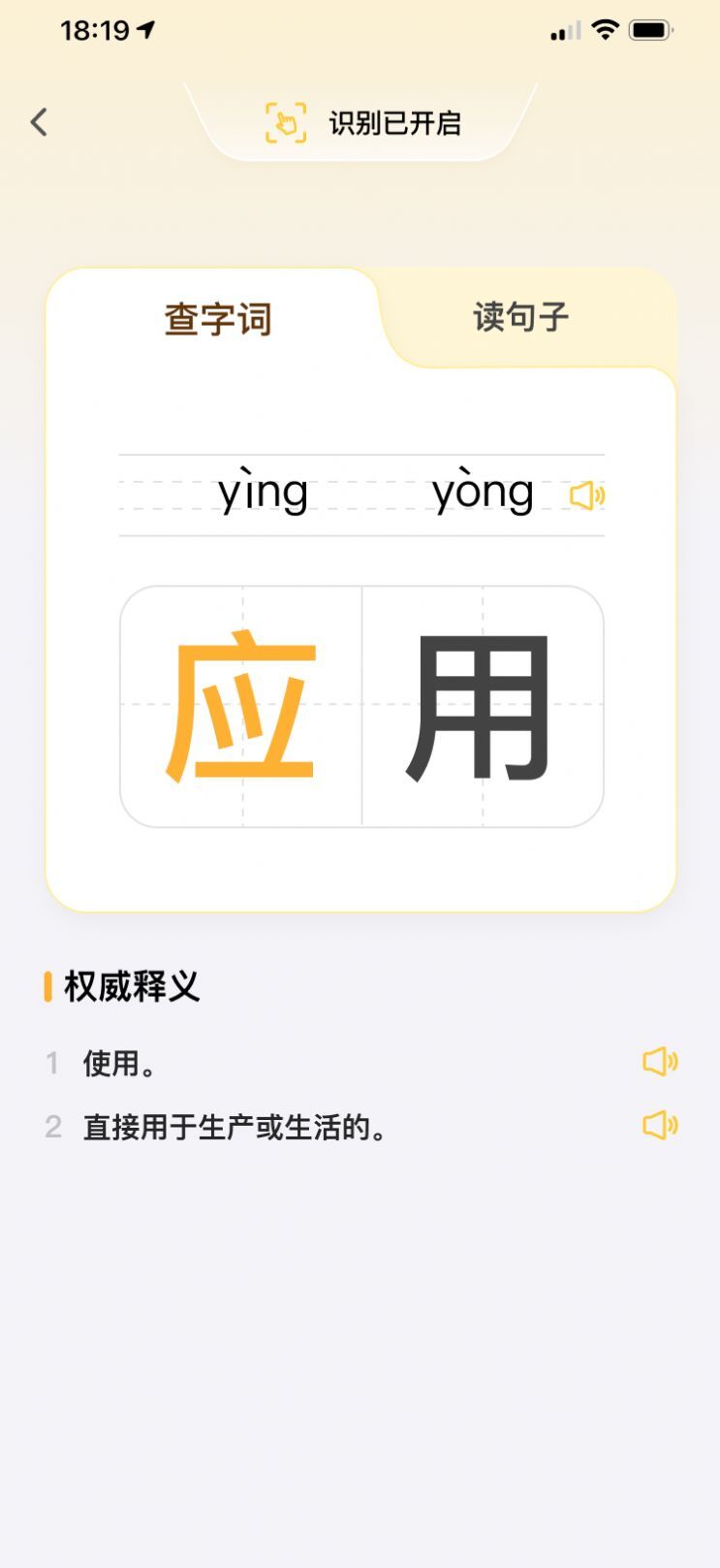Image resolution: width=720 pixels, height=1568 pixels.
Task: Play audio for the second definition
Action: pyautogui.click(x=660, y=1126)
